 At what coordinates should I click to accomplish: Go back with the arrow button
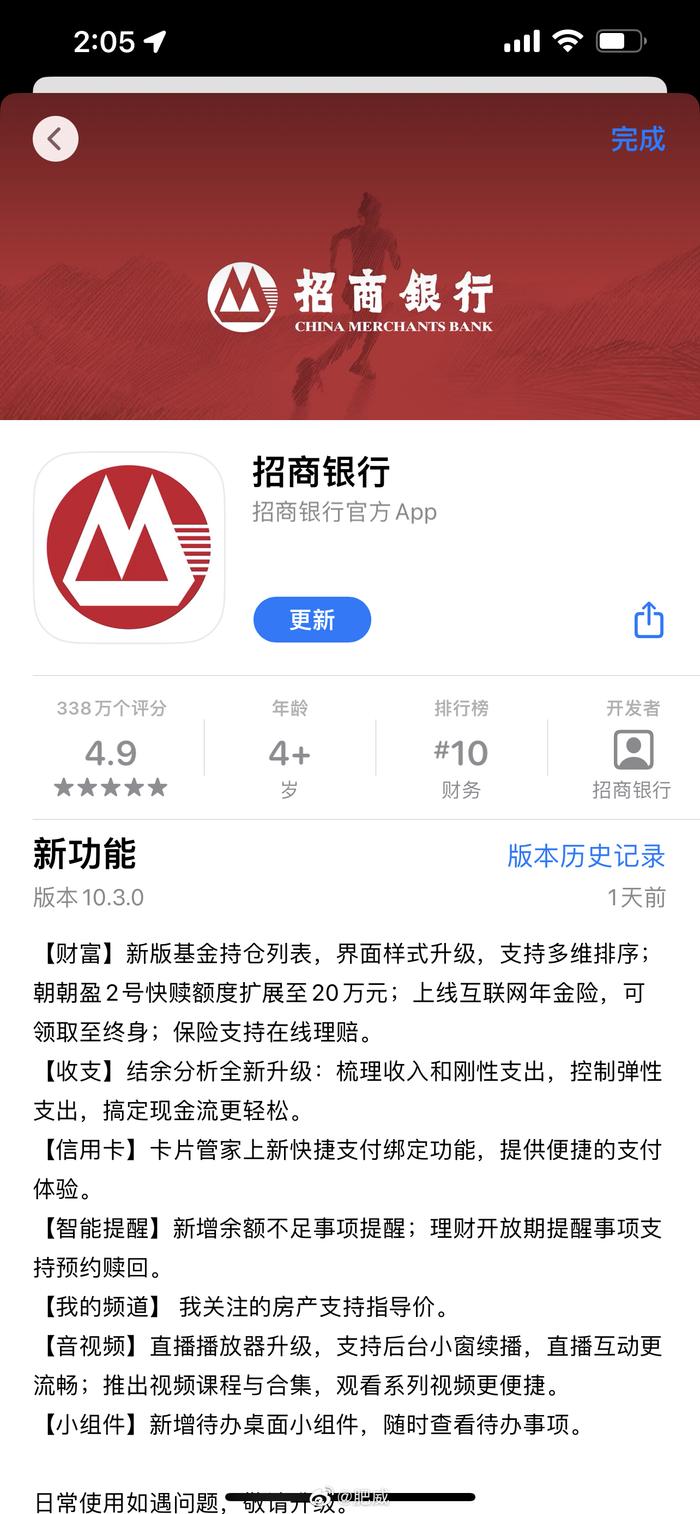tap(55, 139)
